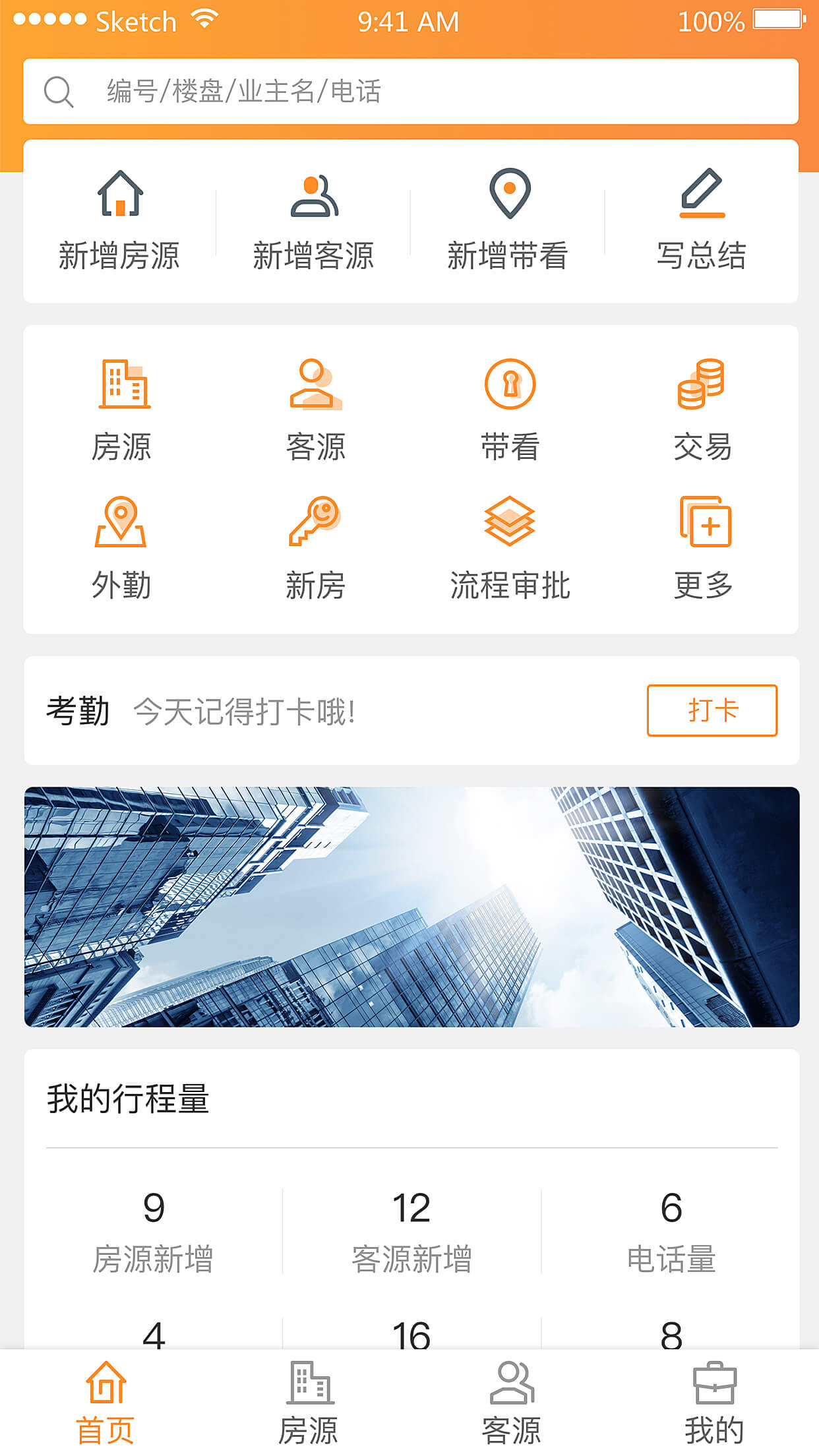Viewport: 819px width, 1456px height.
Task: Open the 房源 grid item
Action: pos(122,409)
